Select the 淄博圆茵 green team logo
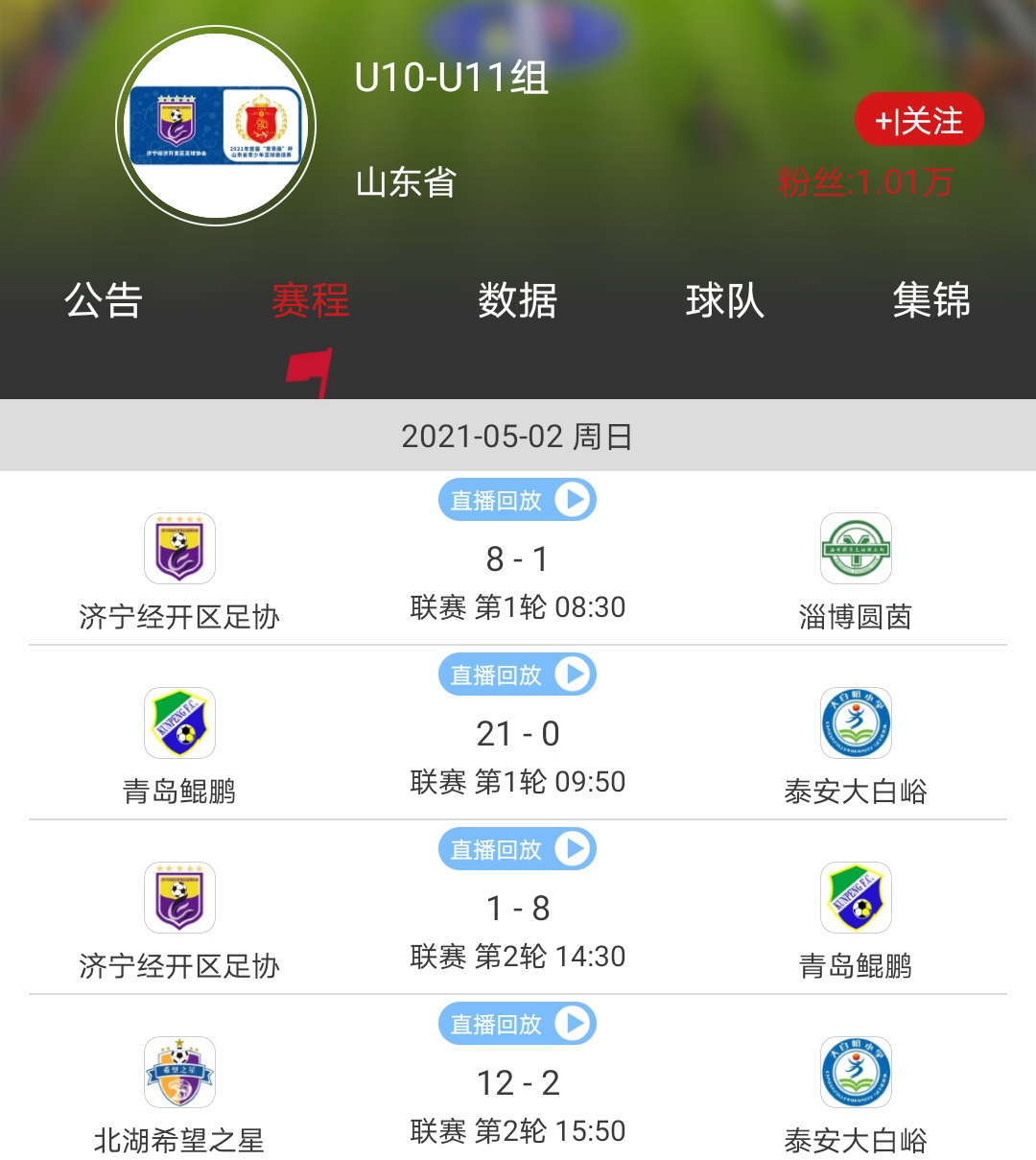Viewport: 1036px width, 1160px height. [856, 548]
